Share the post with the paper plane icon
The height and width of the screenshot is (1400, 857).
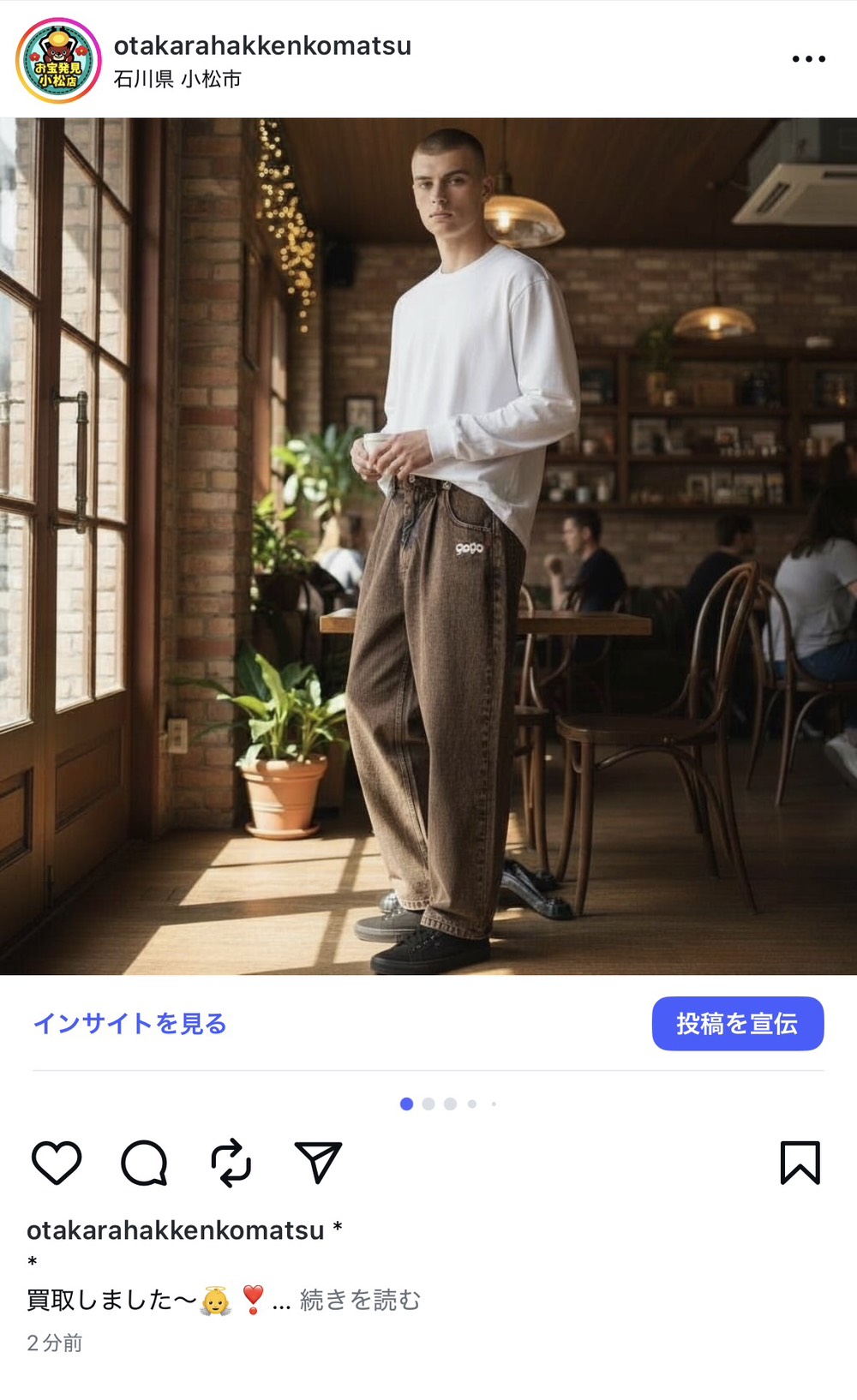318,1163
